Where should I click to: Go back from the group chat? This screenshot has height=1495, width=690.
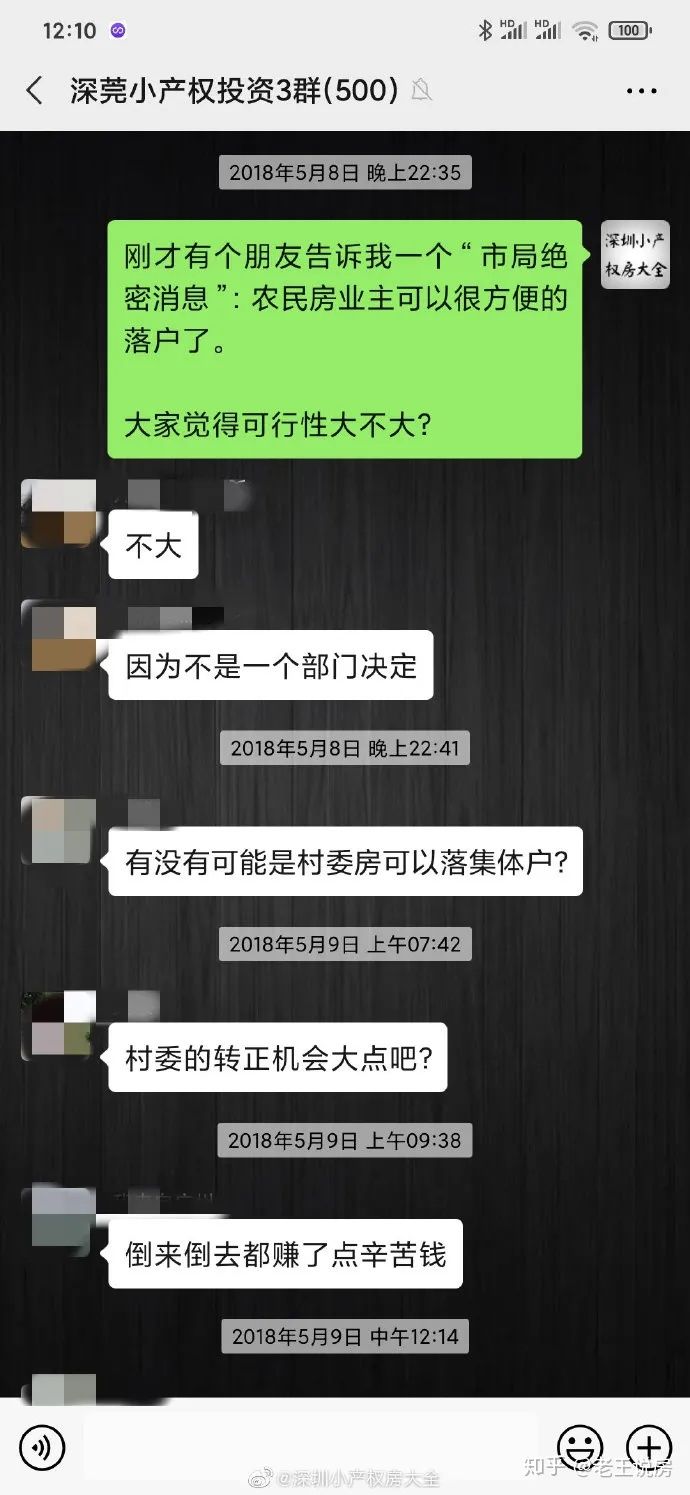[x=35, y=91]
